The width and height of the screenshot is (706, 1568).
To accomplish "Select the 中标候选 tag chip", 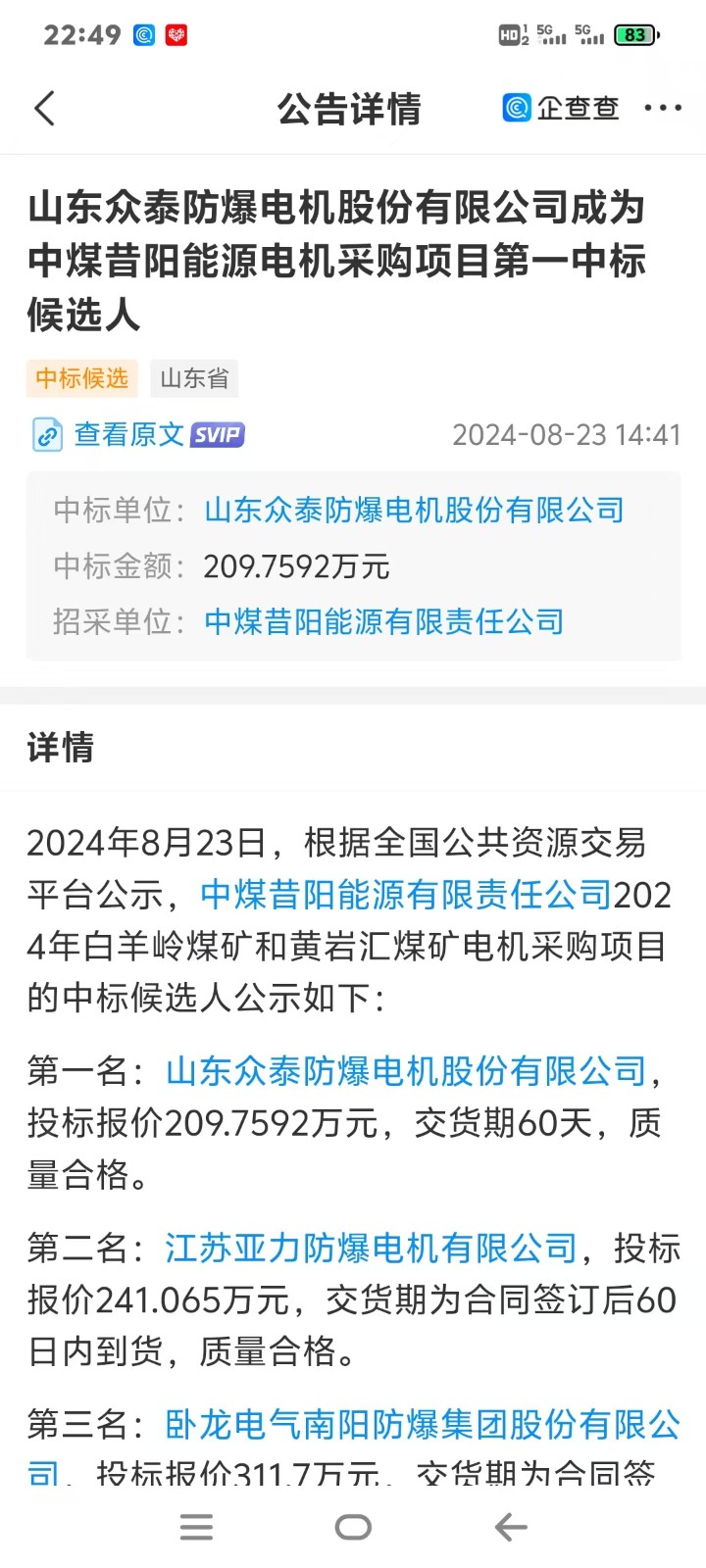I will pyautogui.click(x=82, y=378).
